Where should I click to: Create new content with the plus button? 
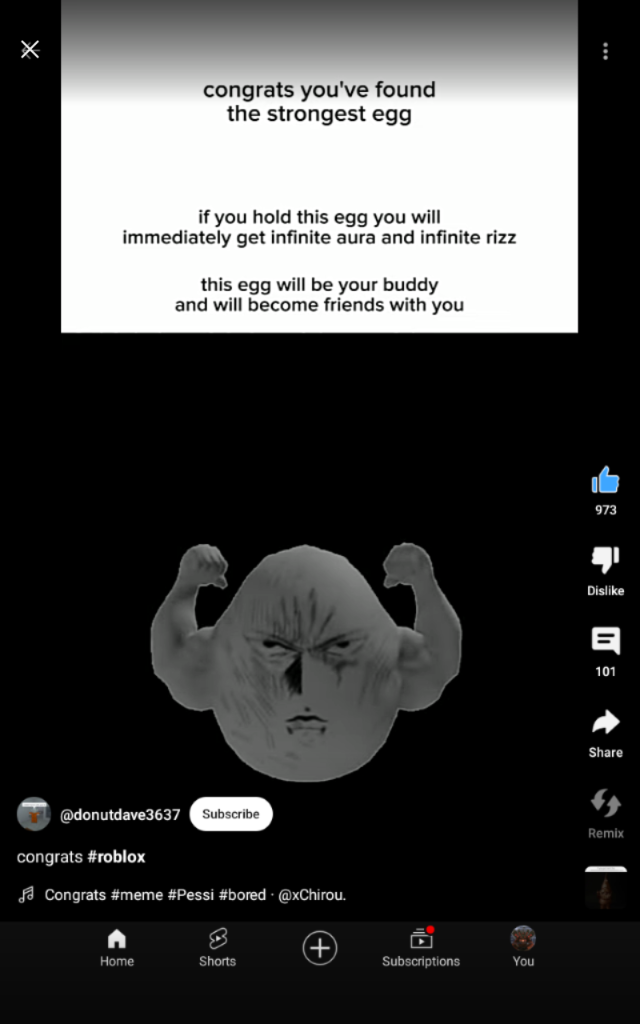point(320,947)
